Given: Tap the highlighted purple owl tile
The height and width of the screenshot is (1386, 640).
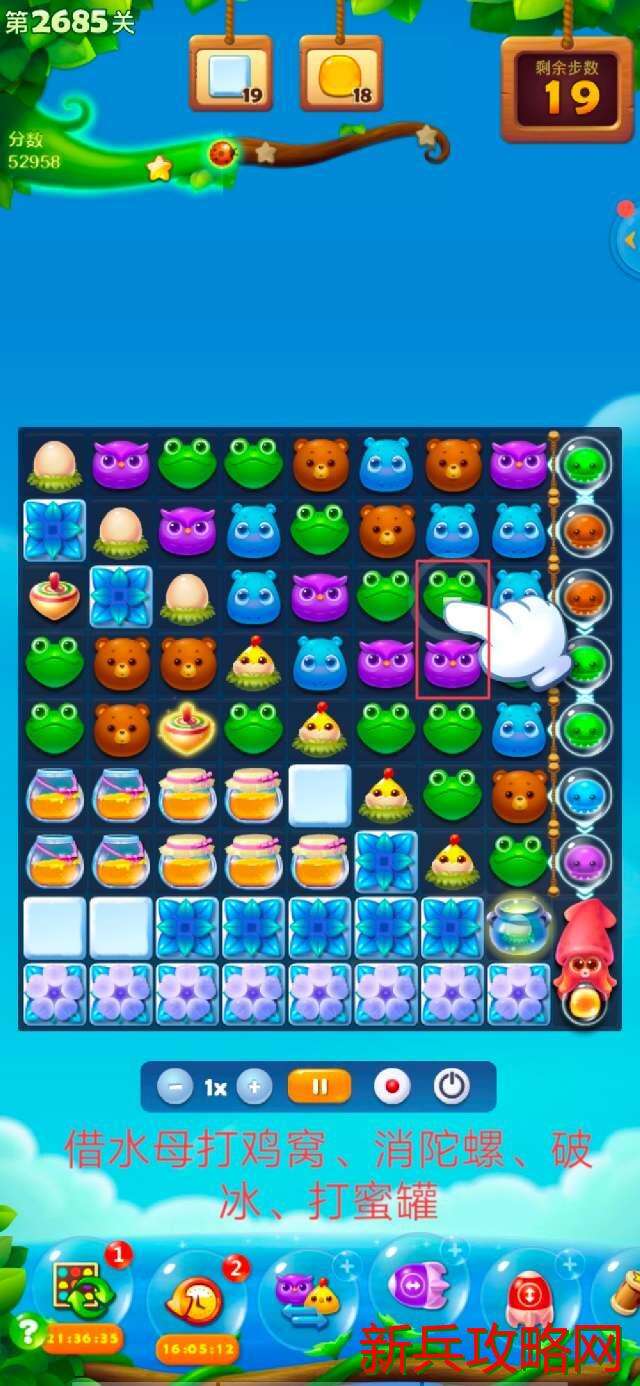Looking at the screenshot, I should click(450, 664).
